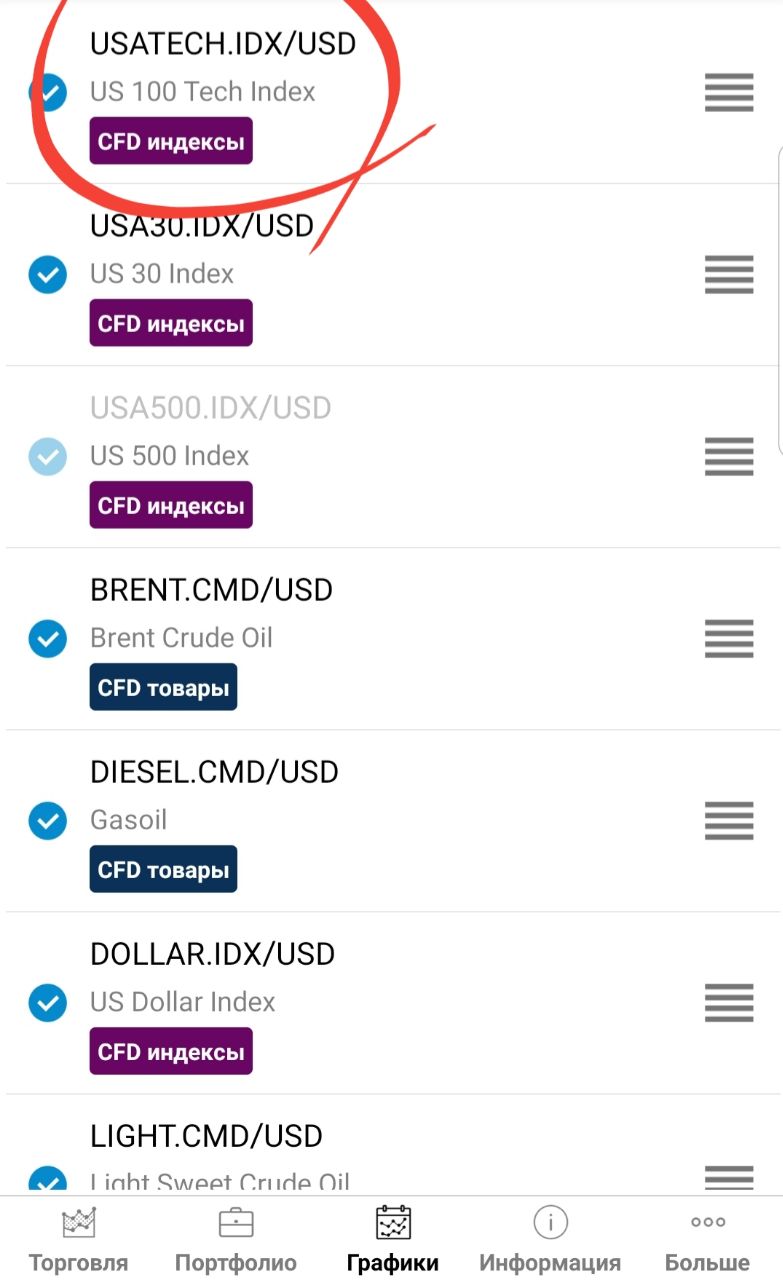Image resolution: width=783 pixels, height=1280 pixels.
Task: Uncheck the DOLLAR.IDX/USD checkbox
Action: tap(48, 1002)
